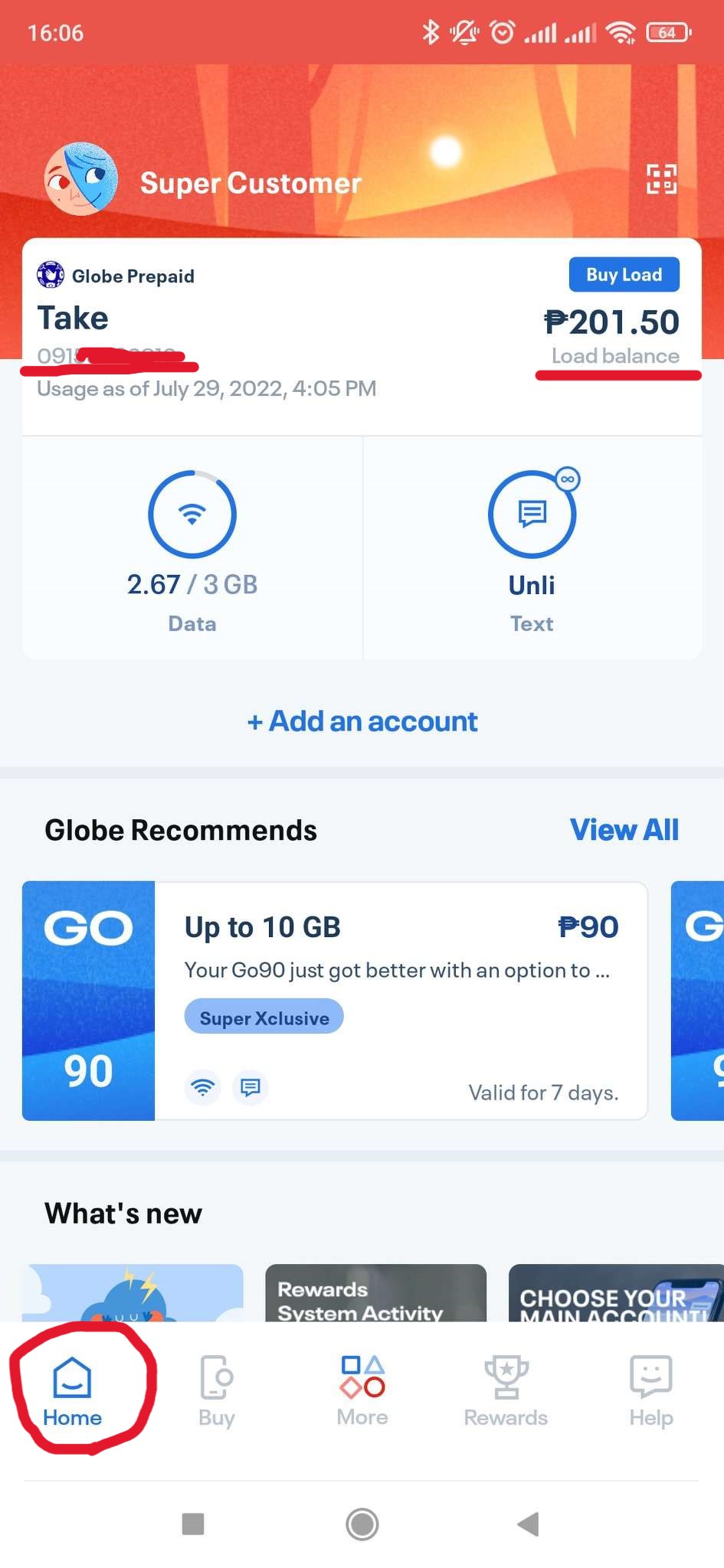This screenshot has width=724, height=1568.
Task: Switch to the Buy tab
Action: click(217, 1391)
